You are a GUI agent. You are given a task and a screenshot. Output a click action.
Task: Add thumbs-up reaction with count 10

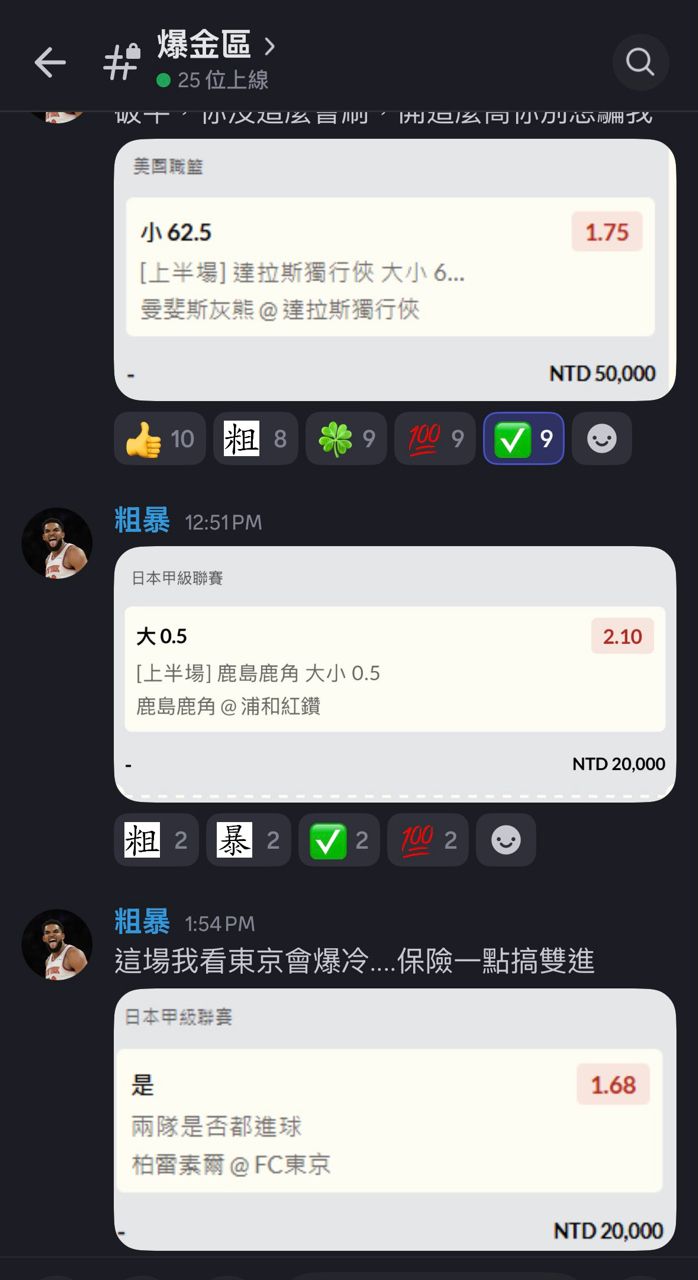160,439
